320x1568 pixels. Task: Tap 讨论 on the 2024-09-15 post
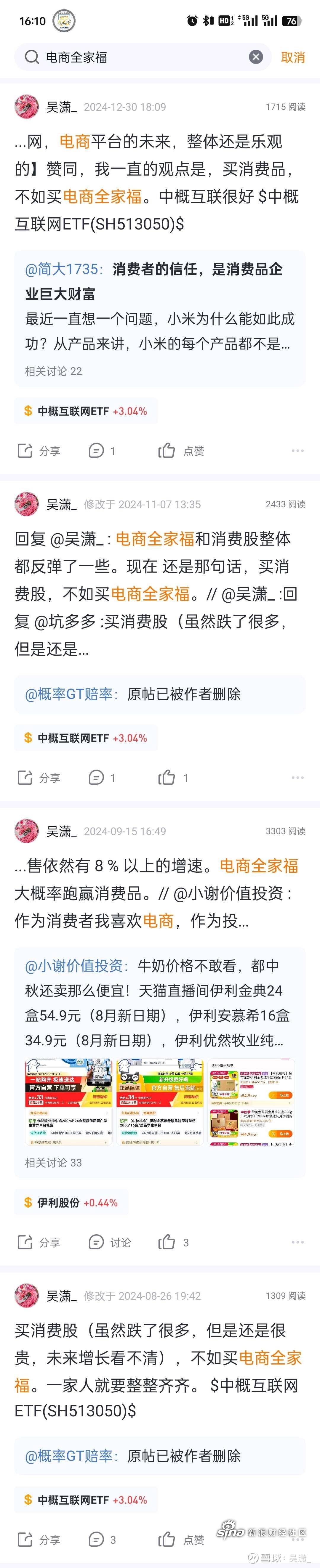(x=110, y=1225)
